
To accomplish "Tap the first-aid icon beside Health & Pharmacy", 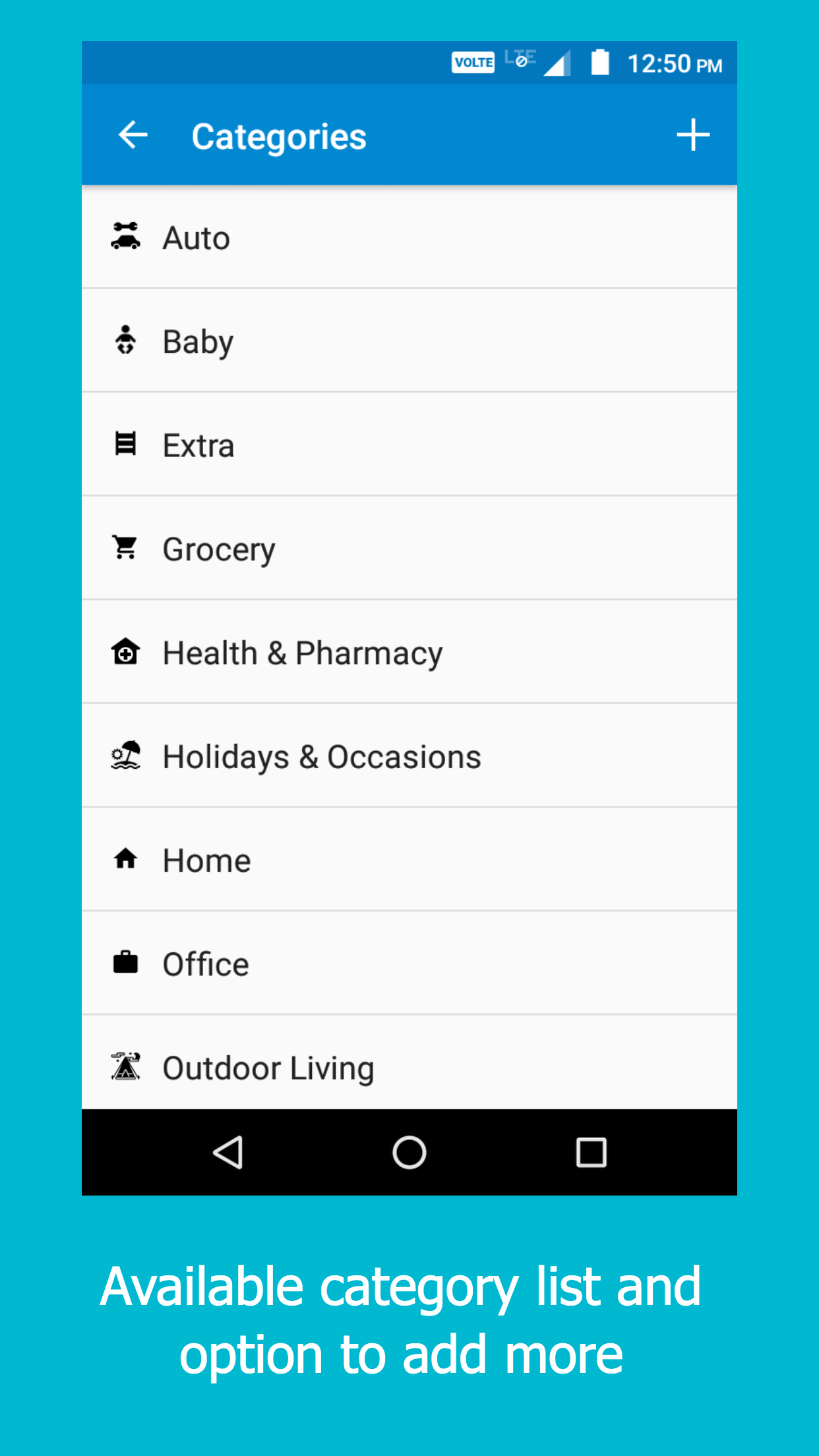I will point(126,652).
